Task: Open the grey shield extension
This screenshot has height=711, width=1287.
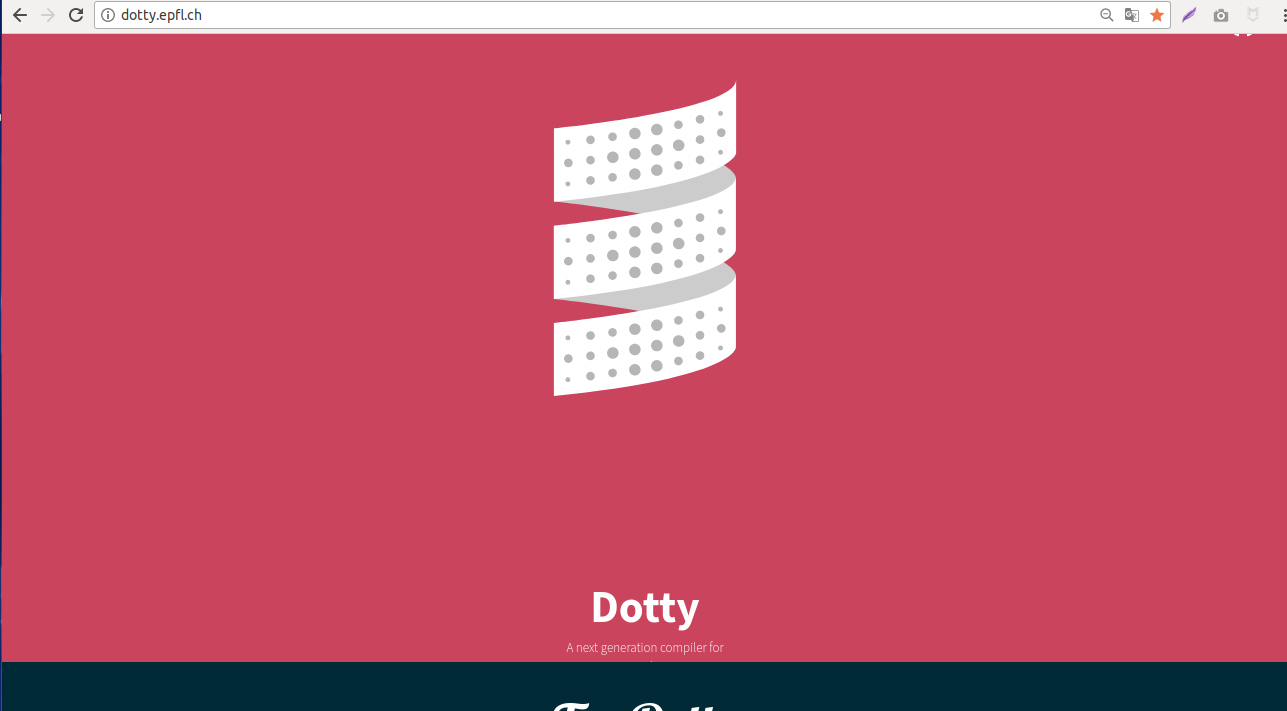Action: click(x=1253, y=15)
